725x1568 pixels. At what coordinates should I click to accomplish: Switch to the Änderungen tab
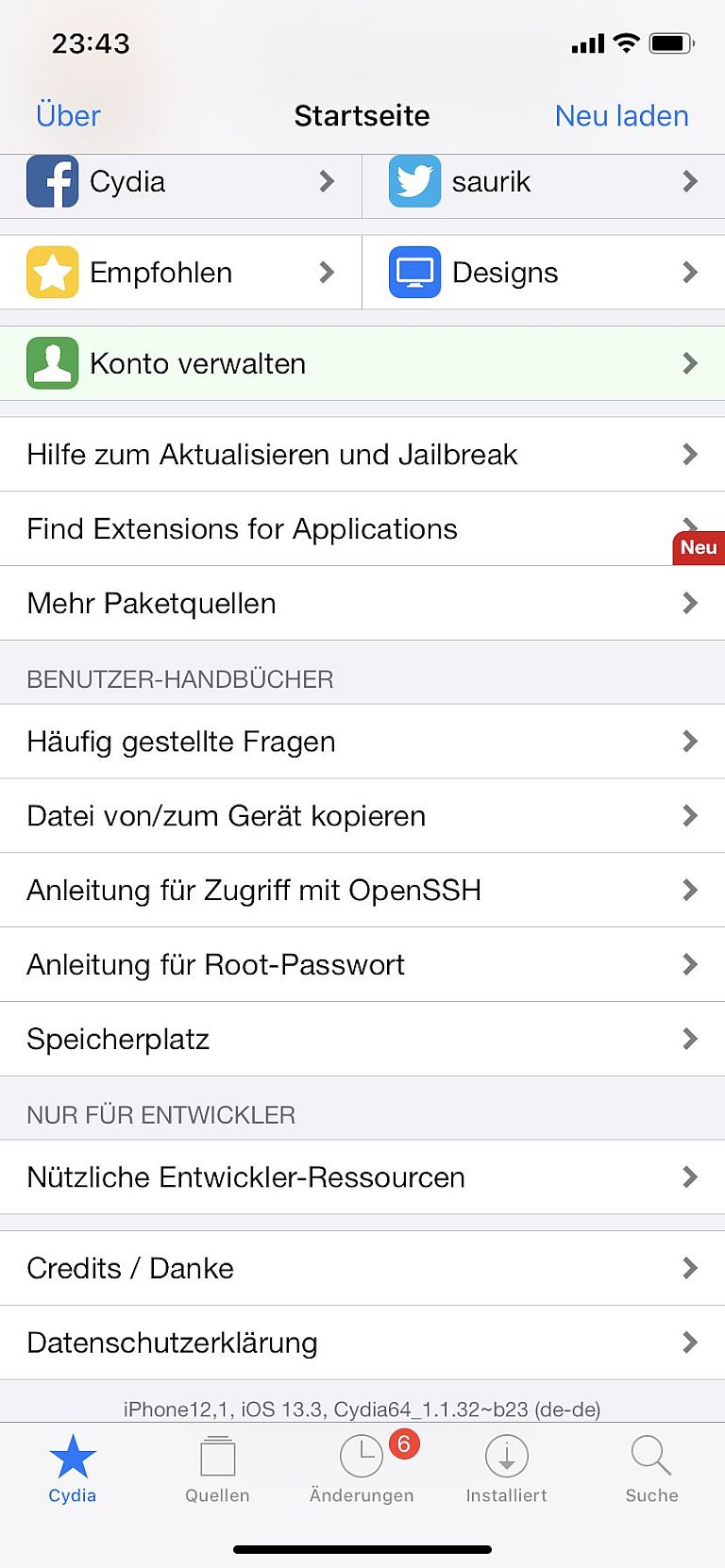click(x=362, y=1468)
